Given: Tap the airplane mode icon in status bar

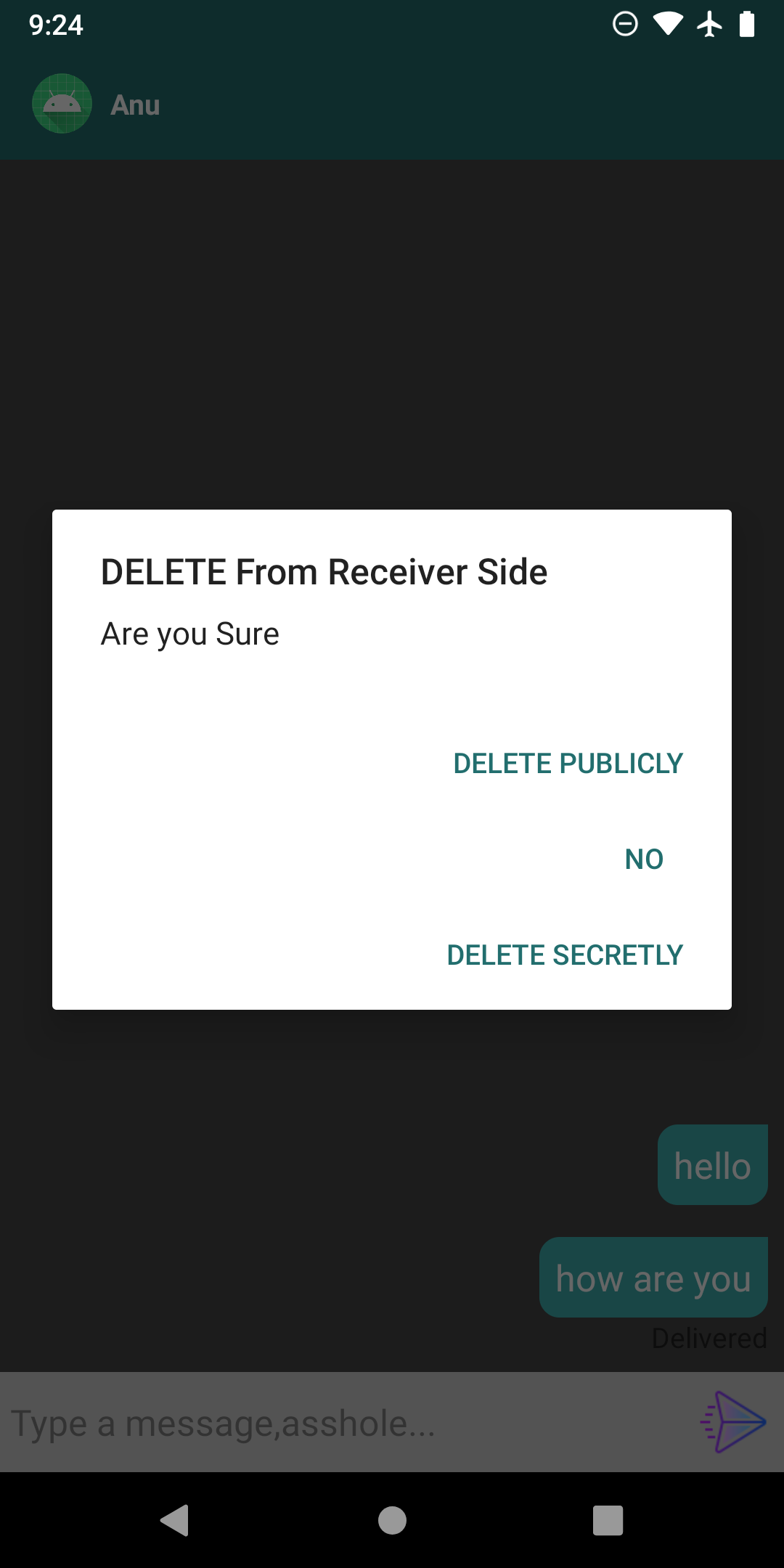Looking at the screenshot, I should 709,25.
